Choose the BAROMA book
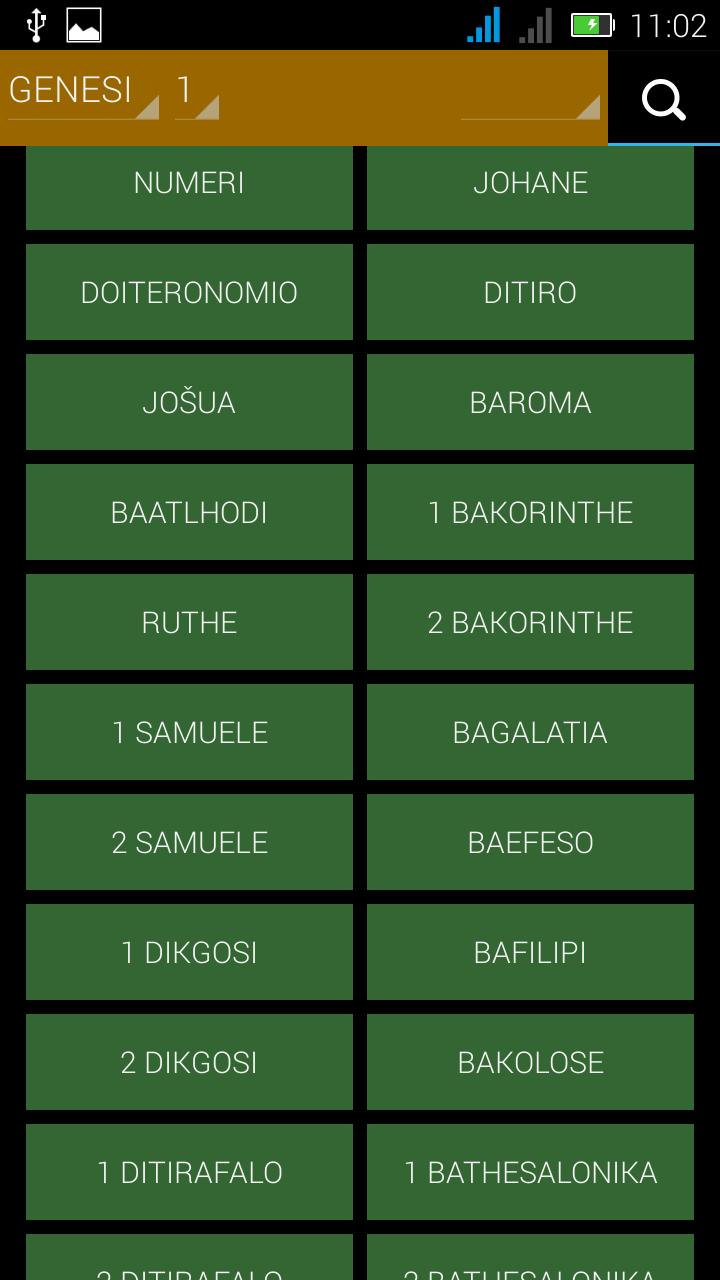 pos(530,402)
